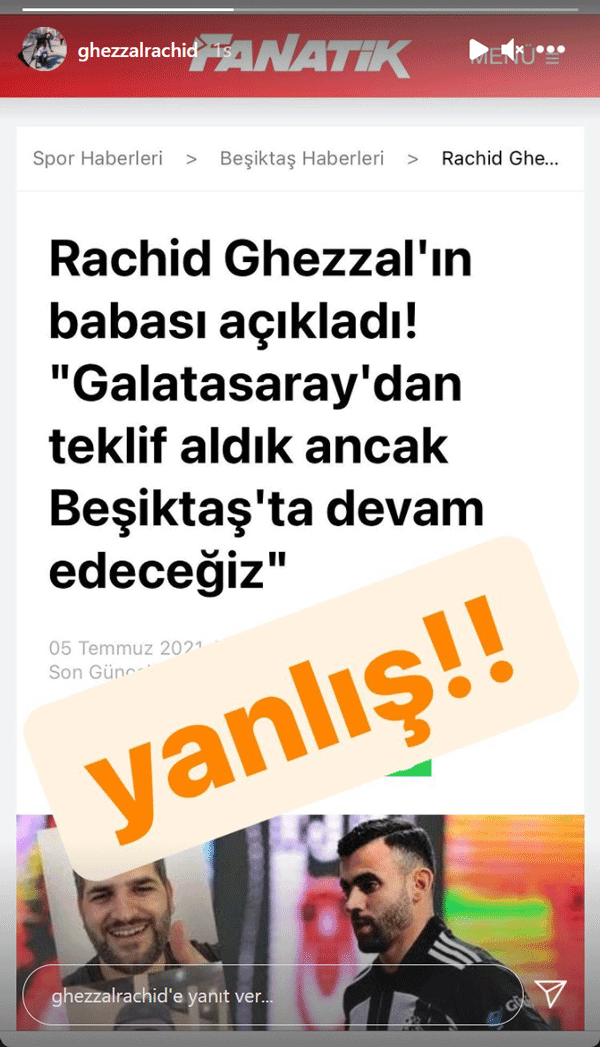Open the story's three-dot options menu
Image resolution: width=600 pixels, height=1047 pixels.
click(x=551, y=48)
